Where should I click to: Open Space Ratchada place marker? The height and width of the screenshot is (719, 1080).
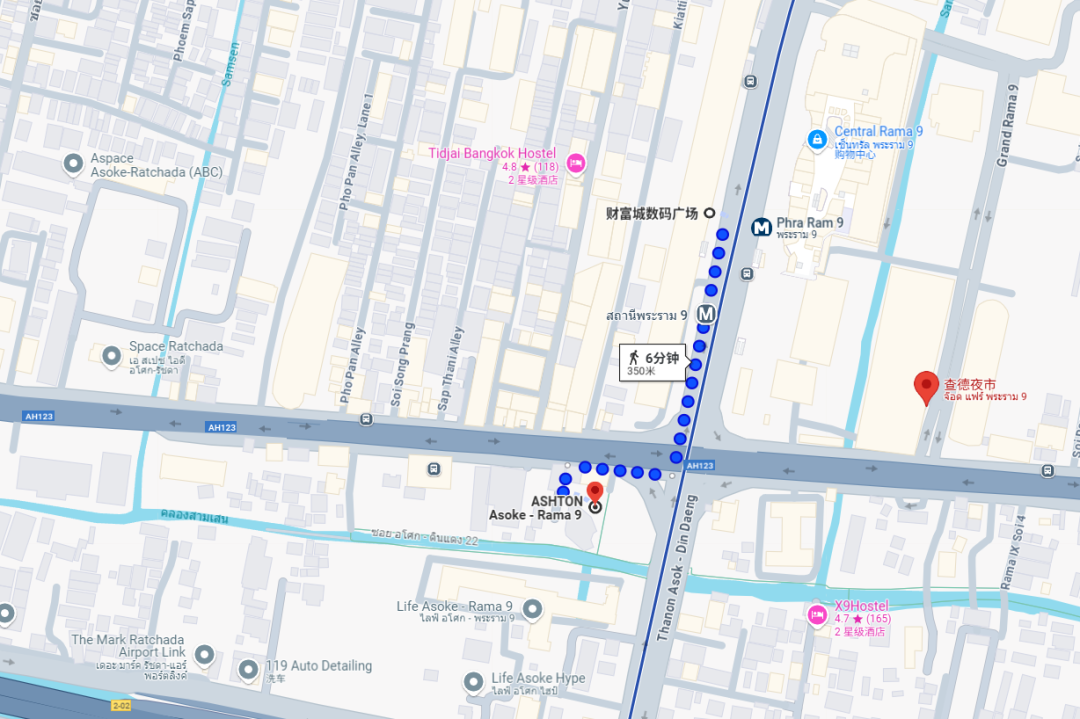[x=112, y=354]
